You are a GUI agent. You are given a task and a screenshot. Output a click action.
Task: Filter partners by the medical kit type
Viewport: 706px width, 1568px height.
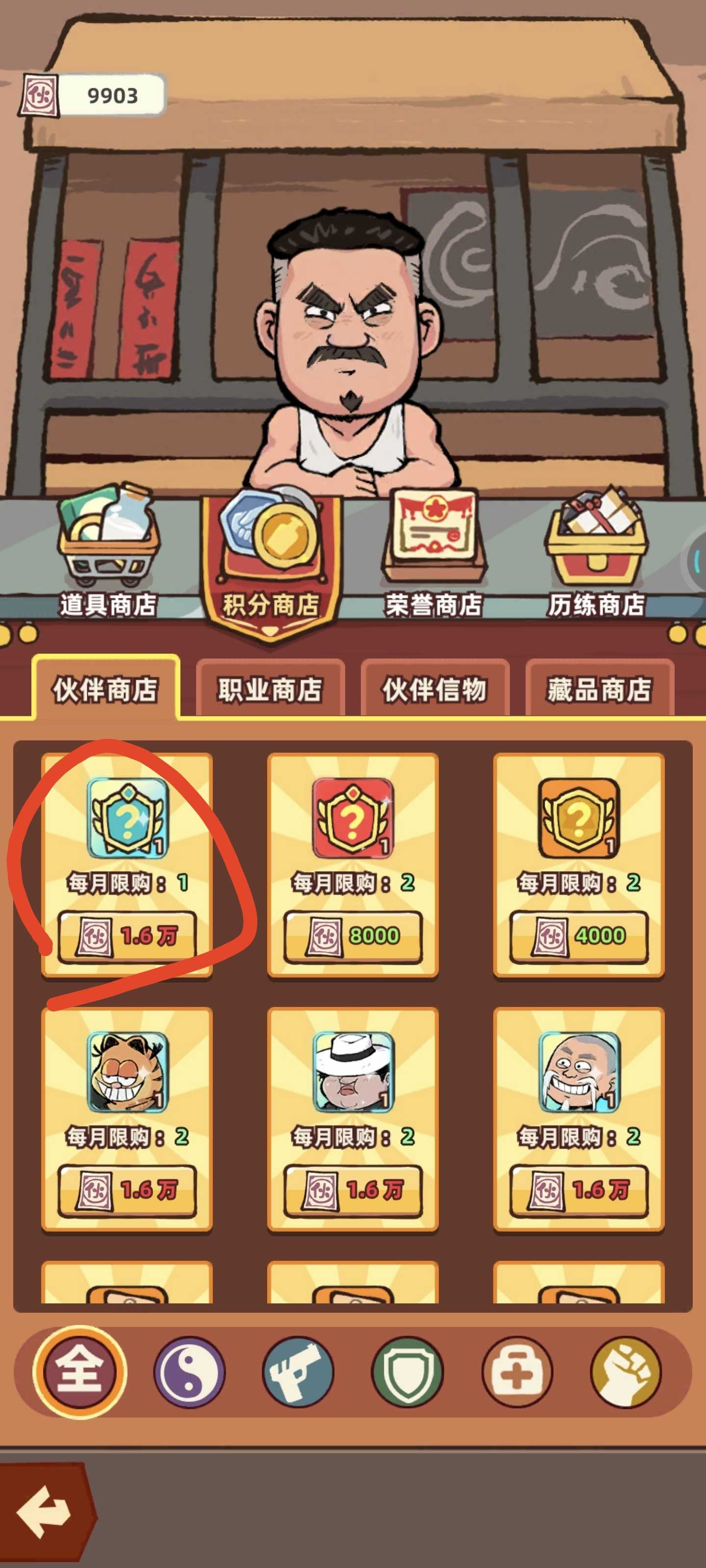point(517,1372)
